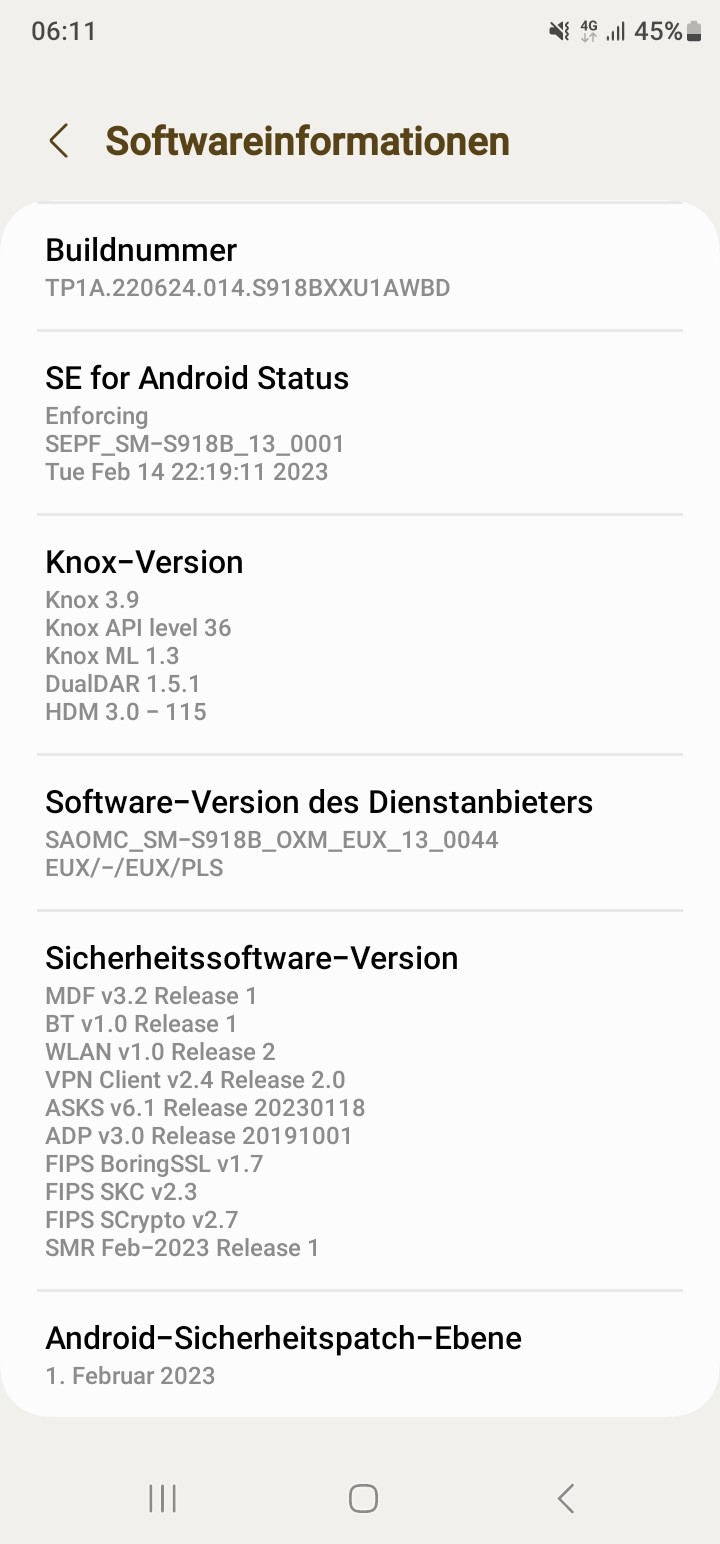720x1544 pixels.
Task: Open recent apps from navigation bar
Action: [x=162, y=1497]
